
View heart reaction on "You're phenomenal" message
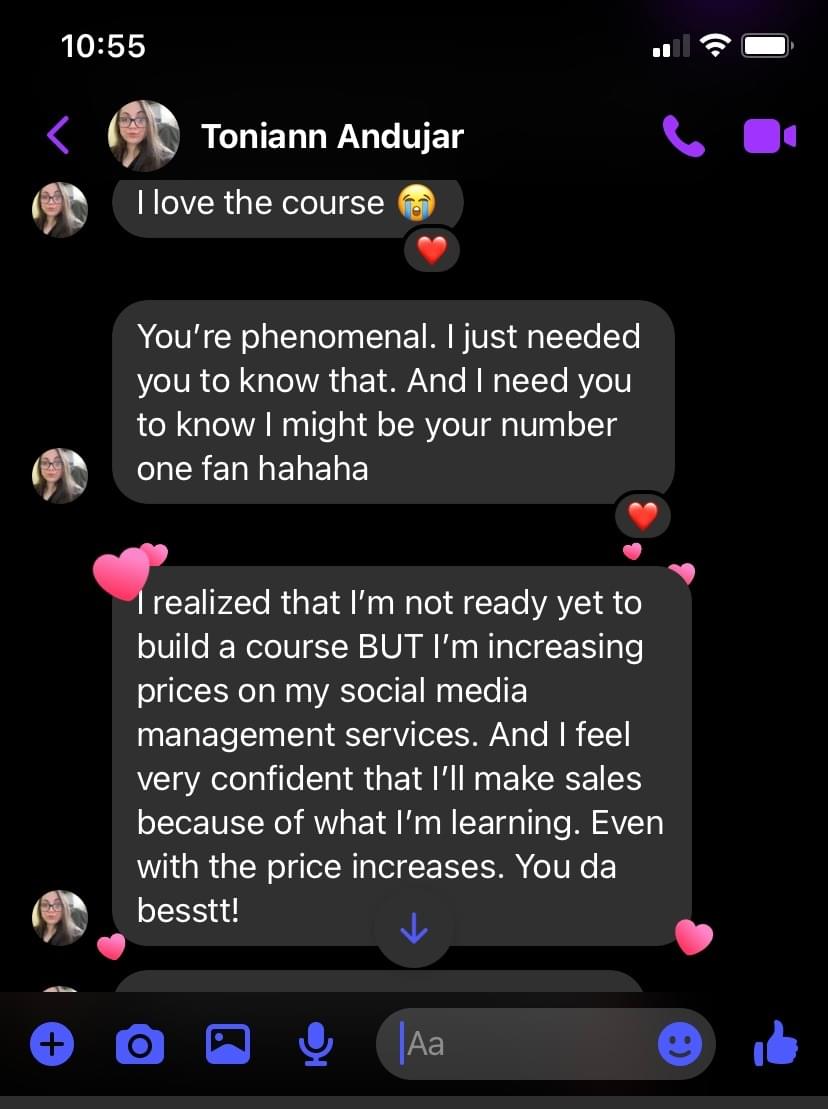point(642,516)
